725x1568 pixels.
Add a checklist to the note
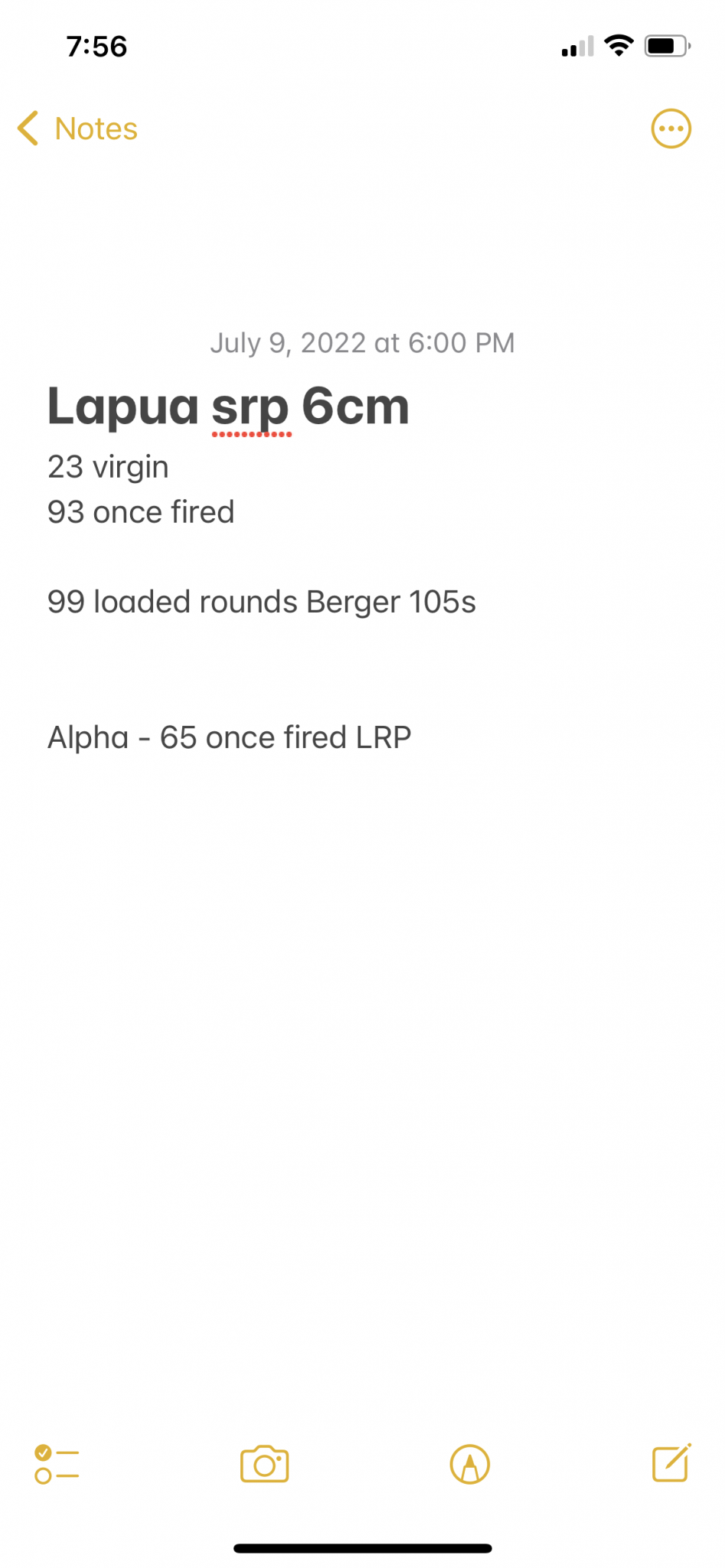coord(57,1464)
